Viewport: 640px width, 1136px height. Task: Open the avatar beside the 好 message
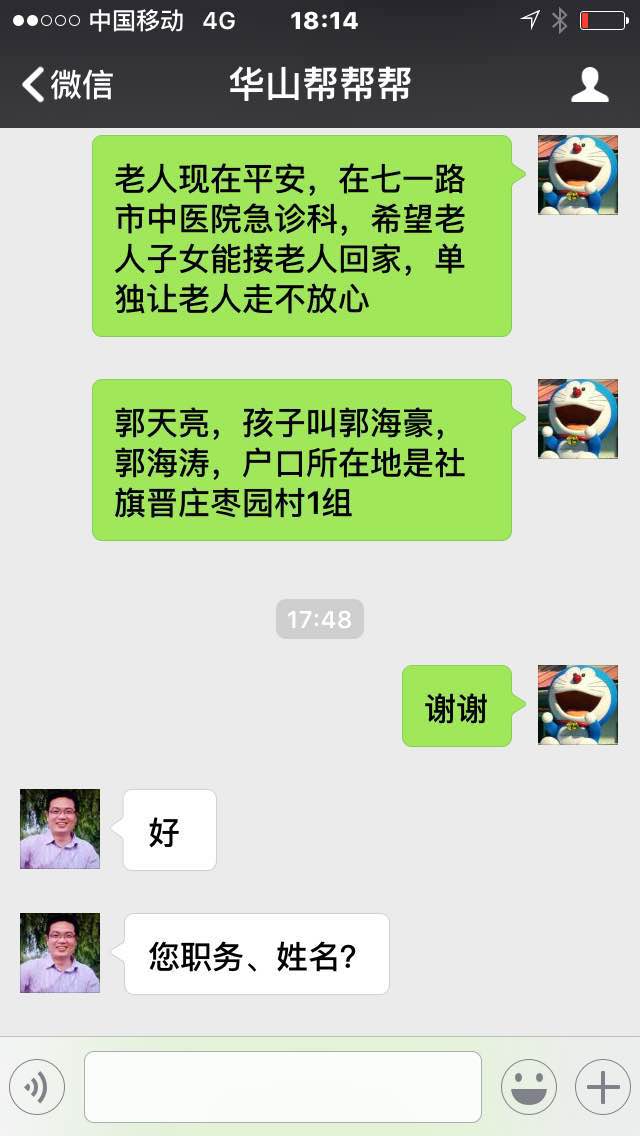[60, 829]
